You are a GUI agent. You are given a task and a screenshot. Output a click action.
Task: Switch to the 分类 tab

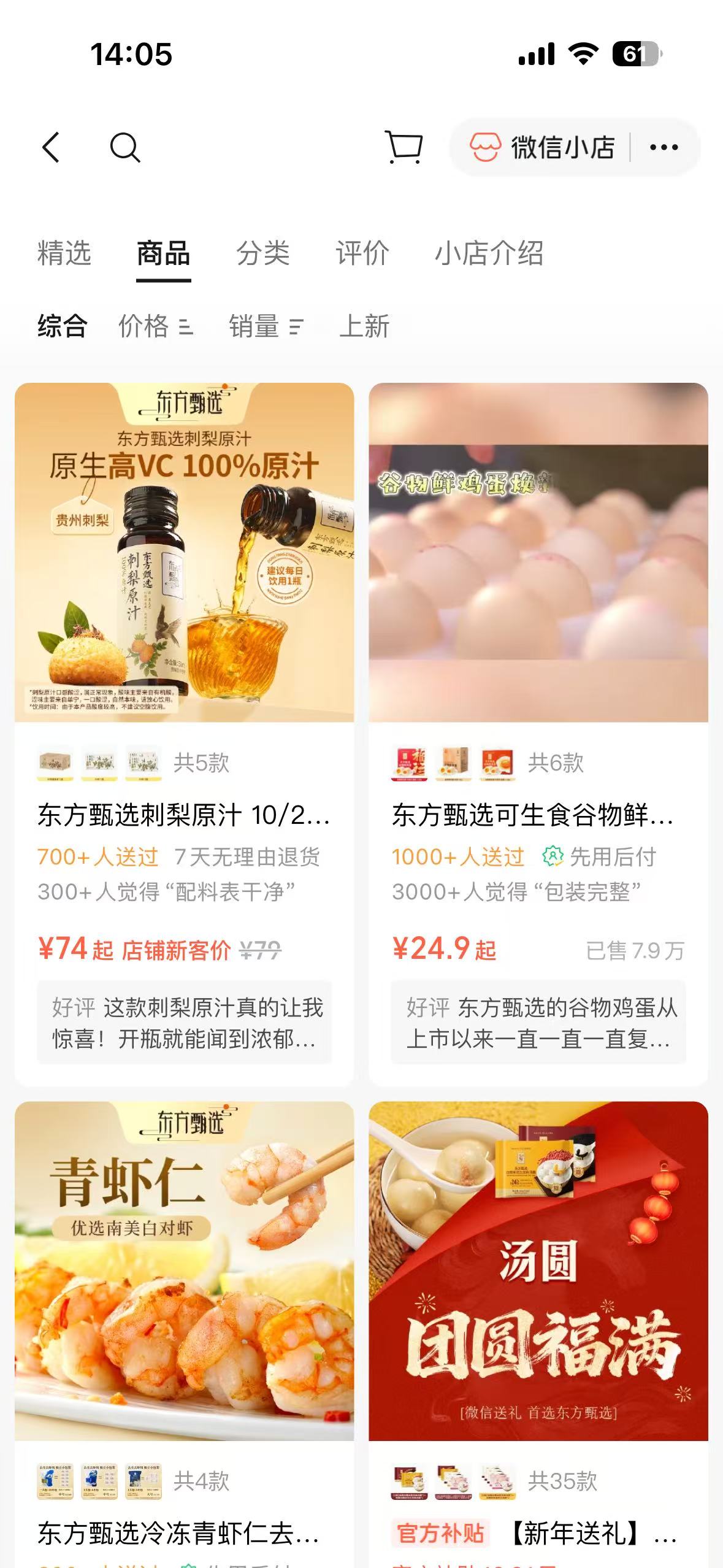[x=263, y=253]
